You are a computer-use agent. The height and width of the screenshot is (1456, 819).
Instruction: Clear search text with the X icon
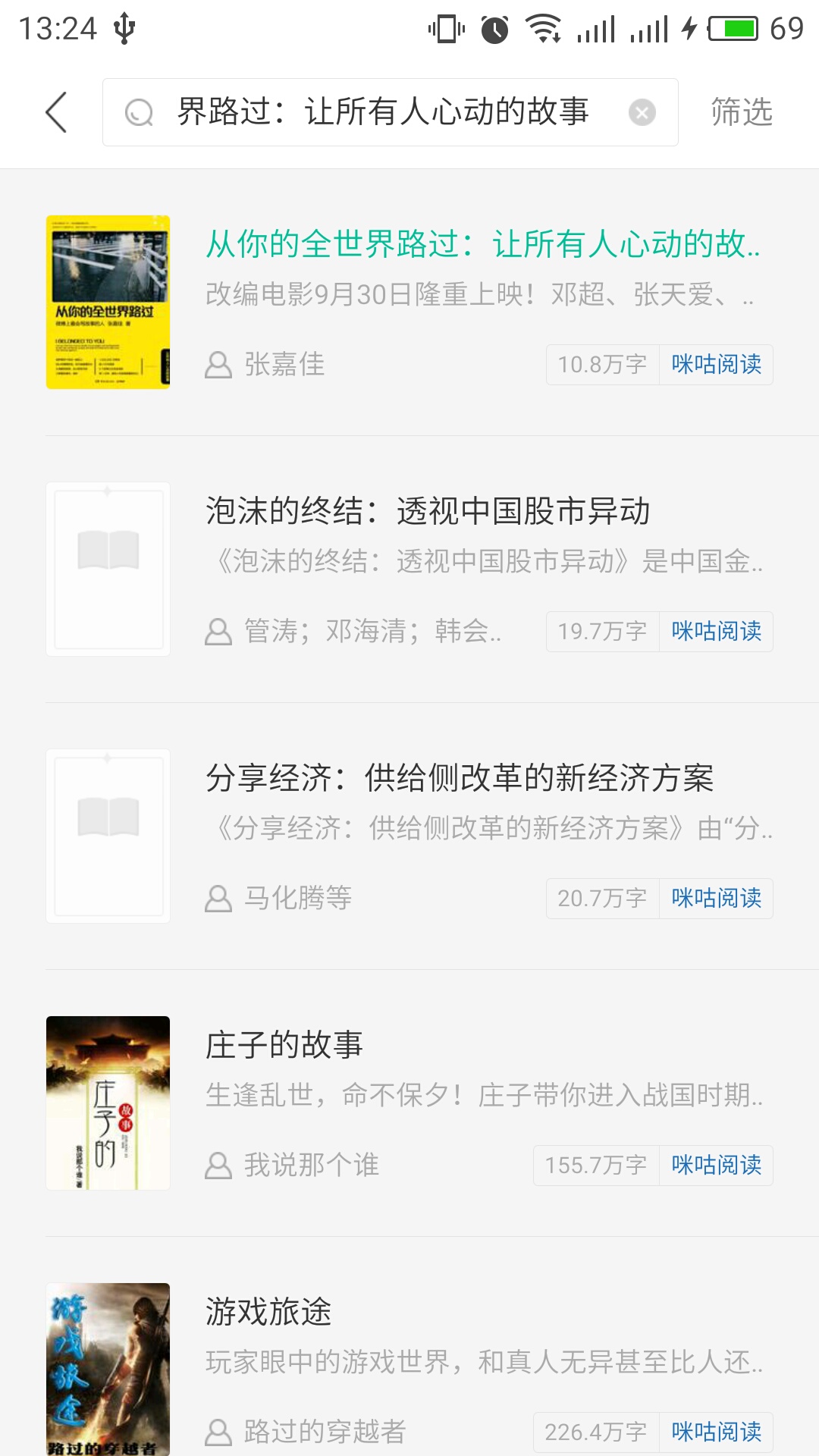coord(642,111)
